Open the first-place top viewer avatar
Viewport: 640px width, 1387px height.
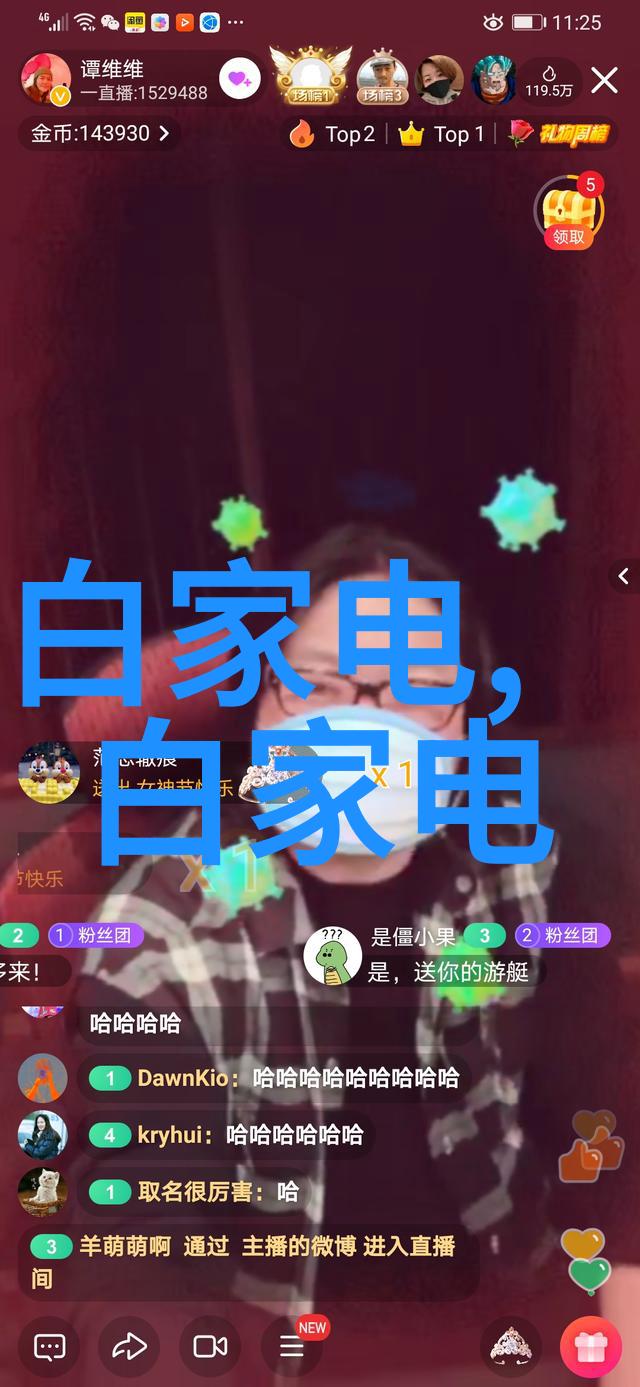point(310,77)
